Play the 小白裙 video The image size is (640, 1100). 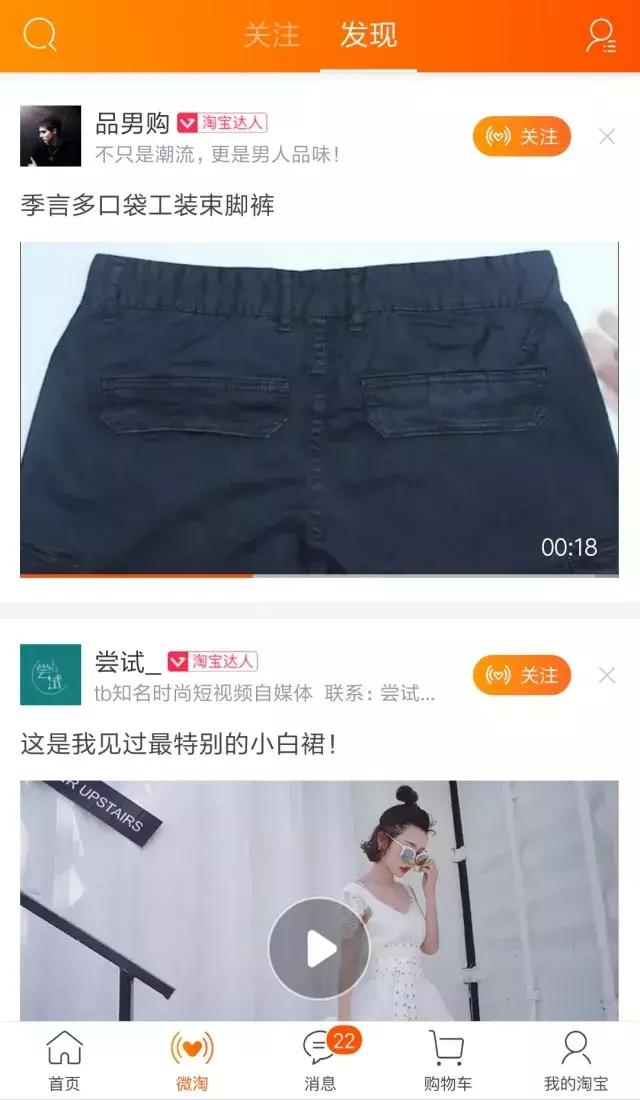[319, 947]
